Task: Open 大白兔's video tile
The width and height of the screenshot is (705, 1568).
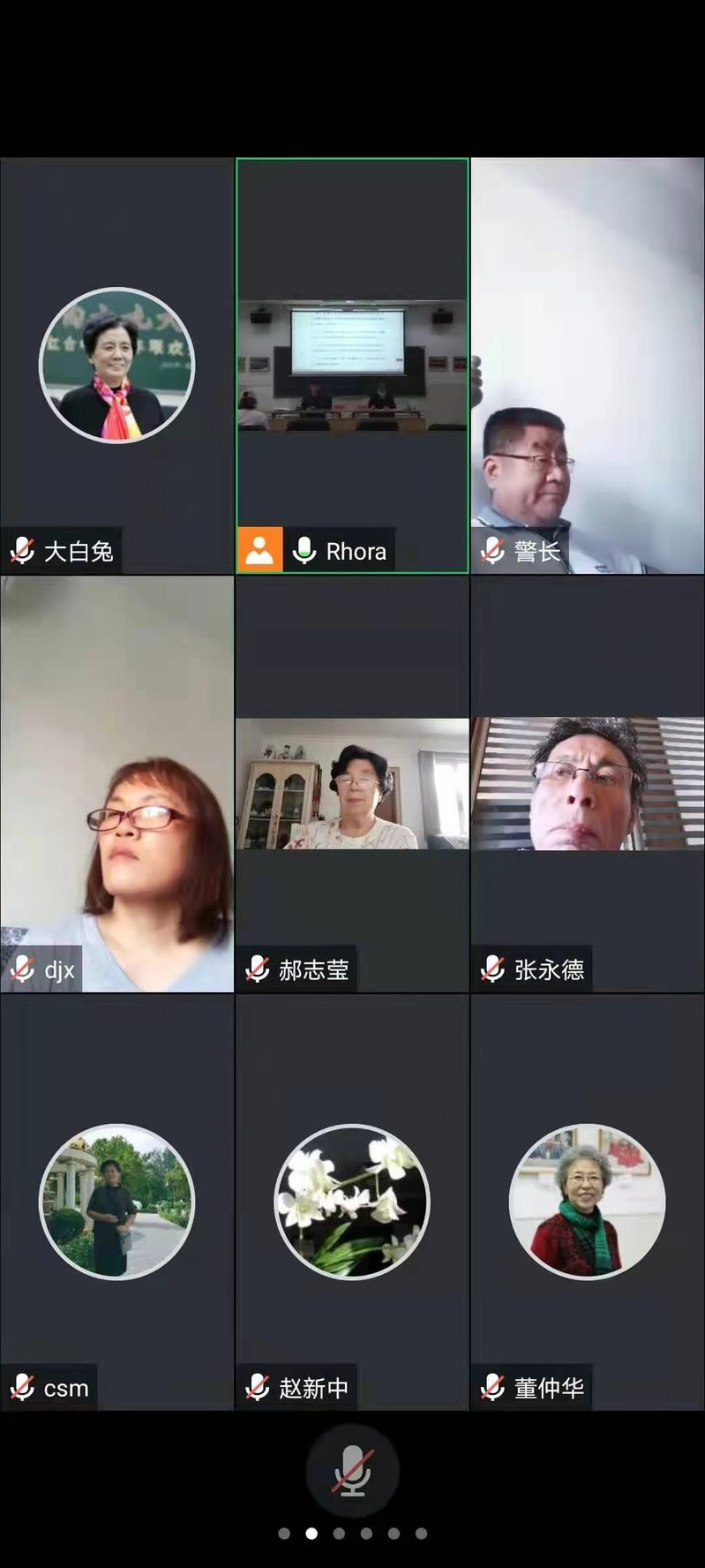Action: [x=116, y=366]
